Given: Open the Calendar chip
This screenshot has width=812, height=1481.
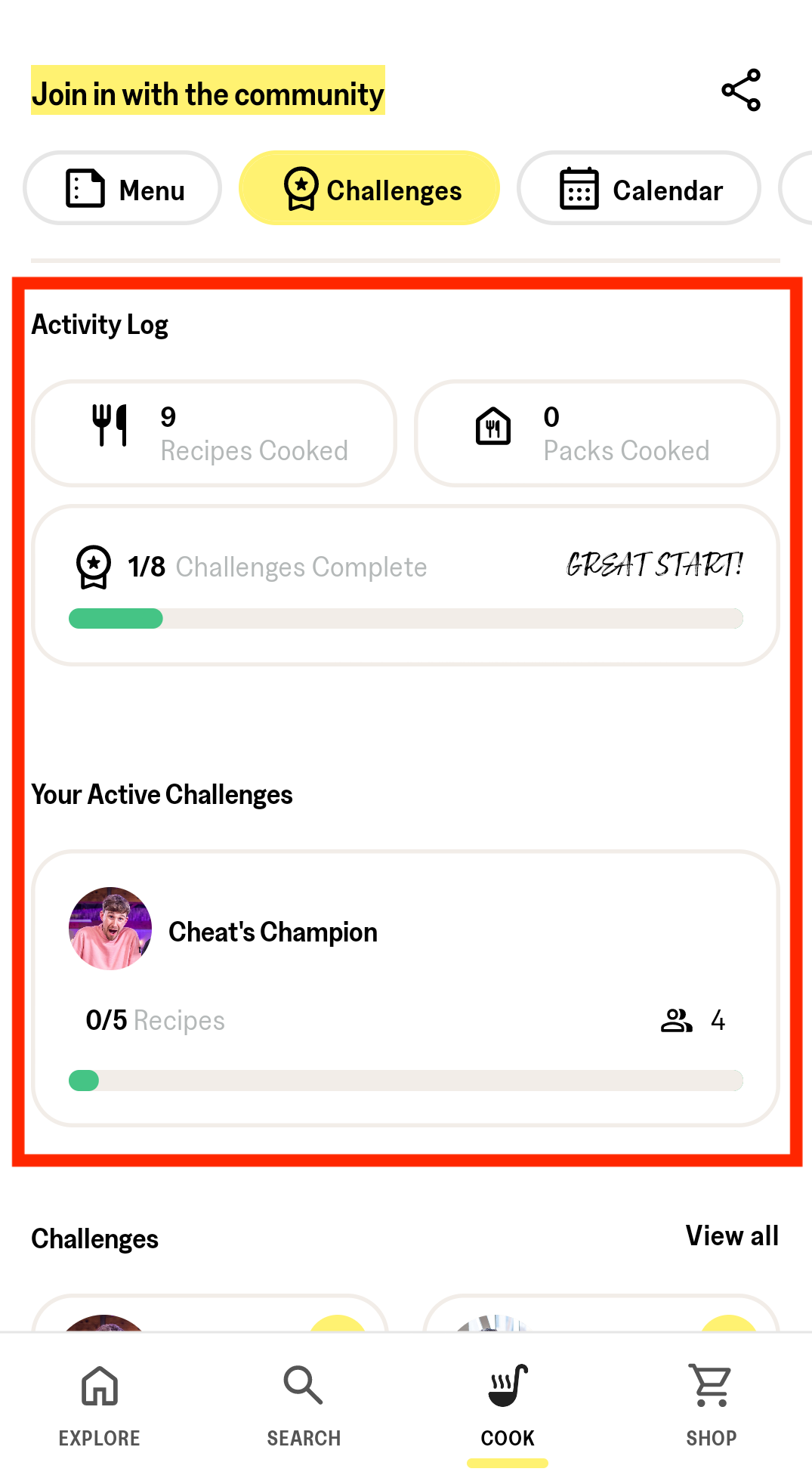Looking at the screenshot, I should [x=639, y=188].
